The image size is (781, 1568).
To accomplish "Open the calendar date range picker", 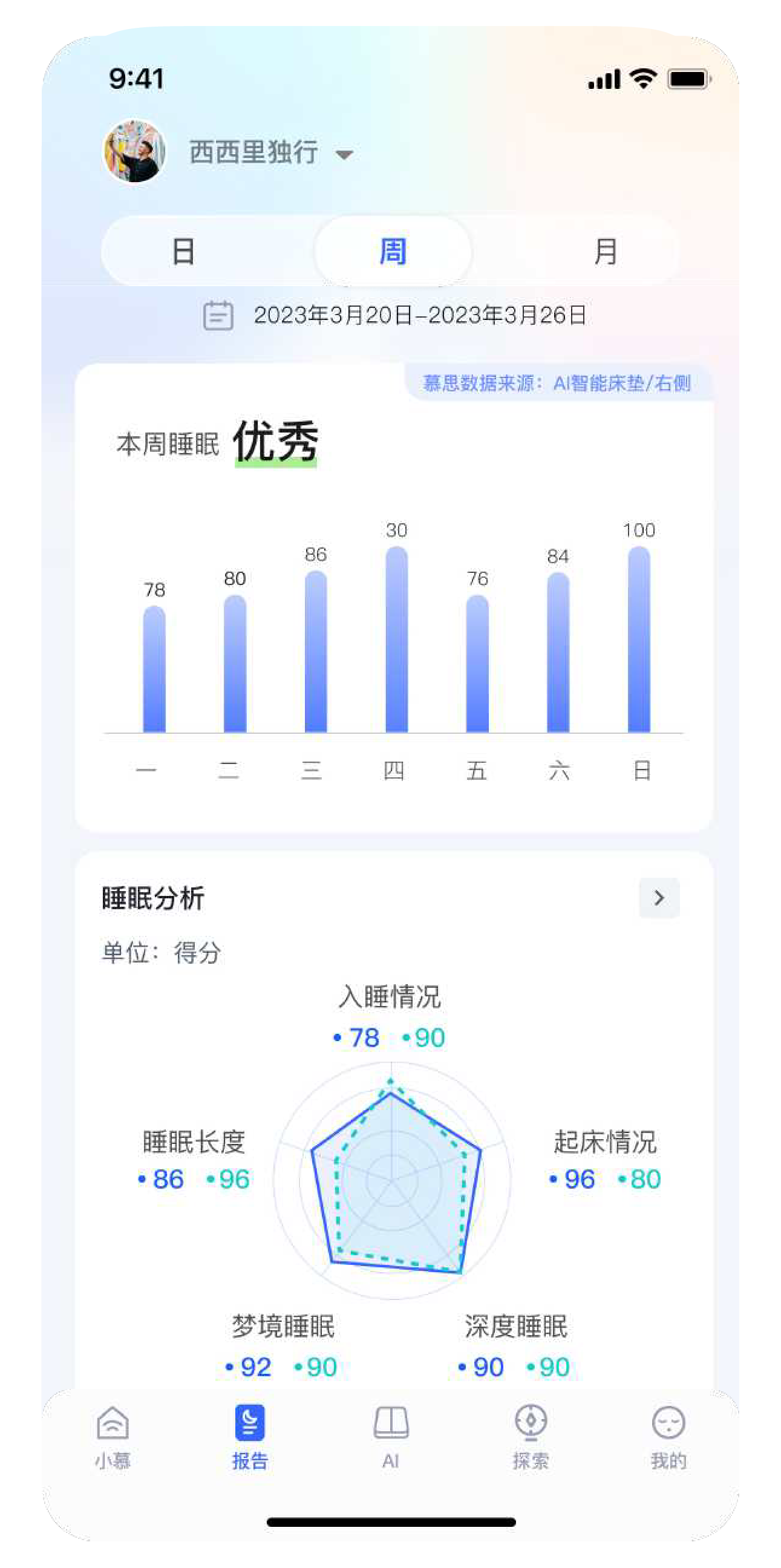I will click(218, 315).
